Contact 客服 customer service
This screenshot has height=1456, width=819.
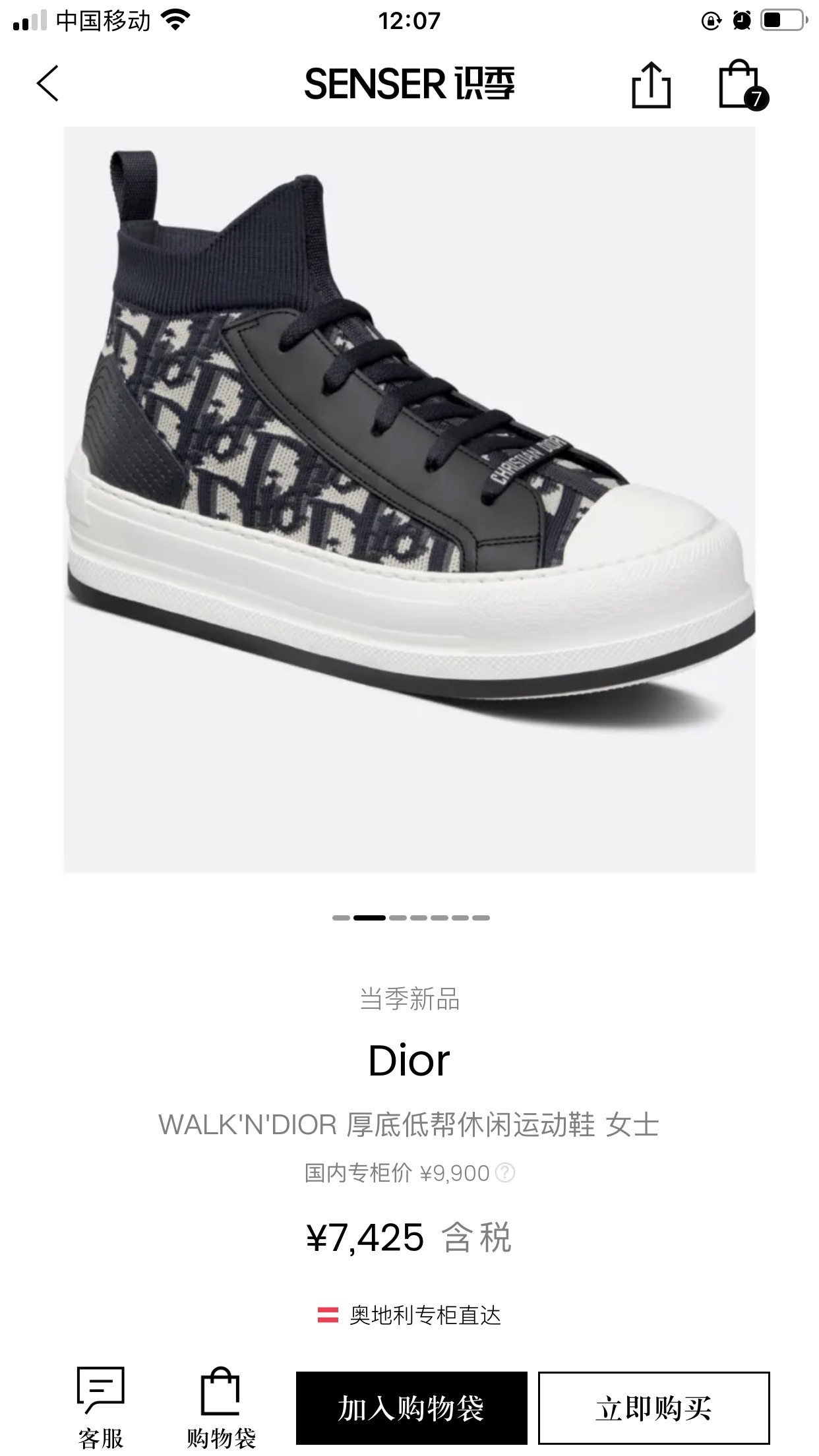click(x=100, y=1407)
